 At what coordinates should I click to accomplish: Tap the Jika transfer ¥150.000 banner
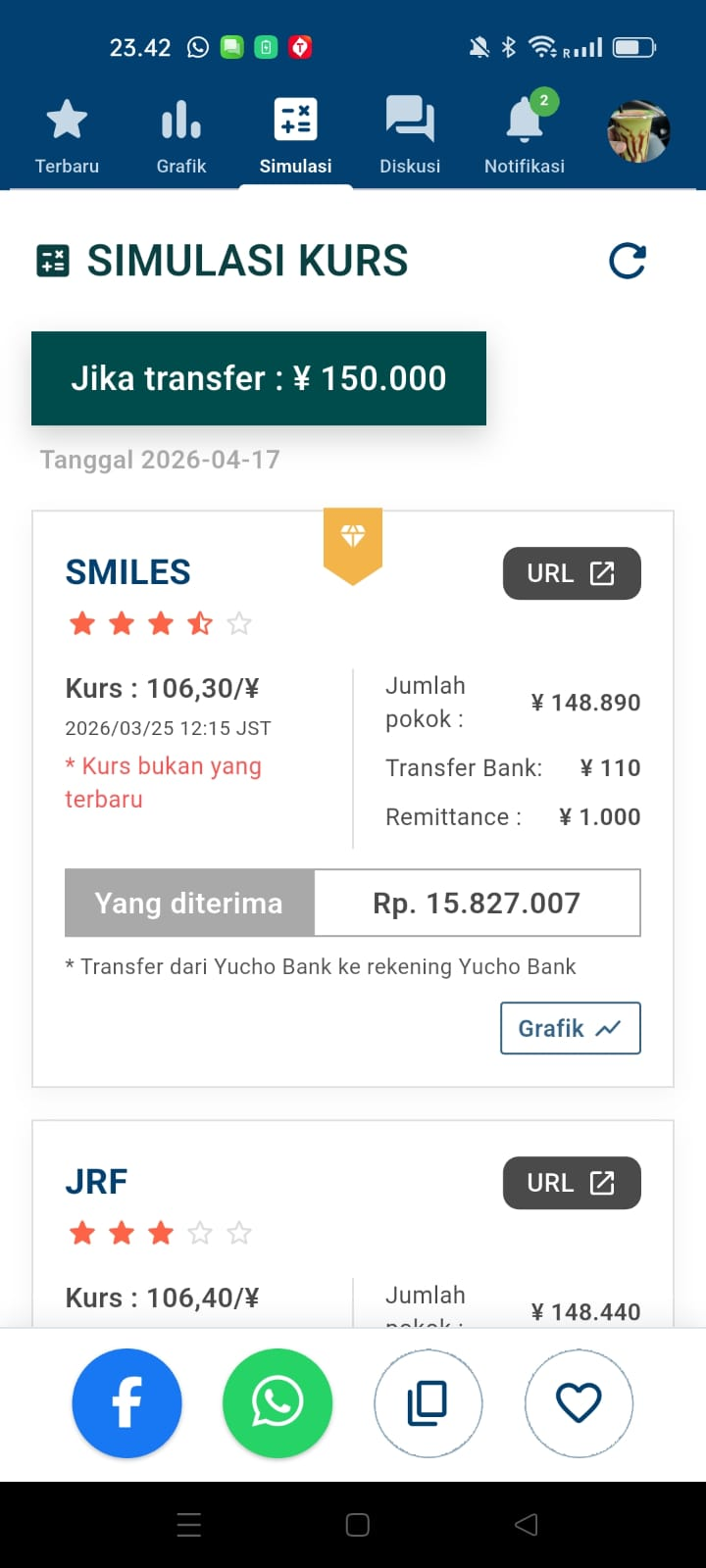(x=258, y=378)
